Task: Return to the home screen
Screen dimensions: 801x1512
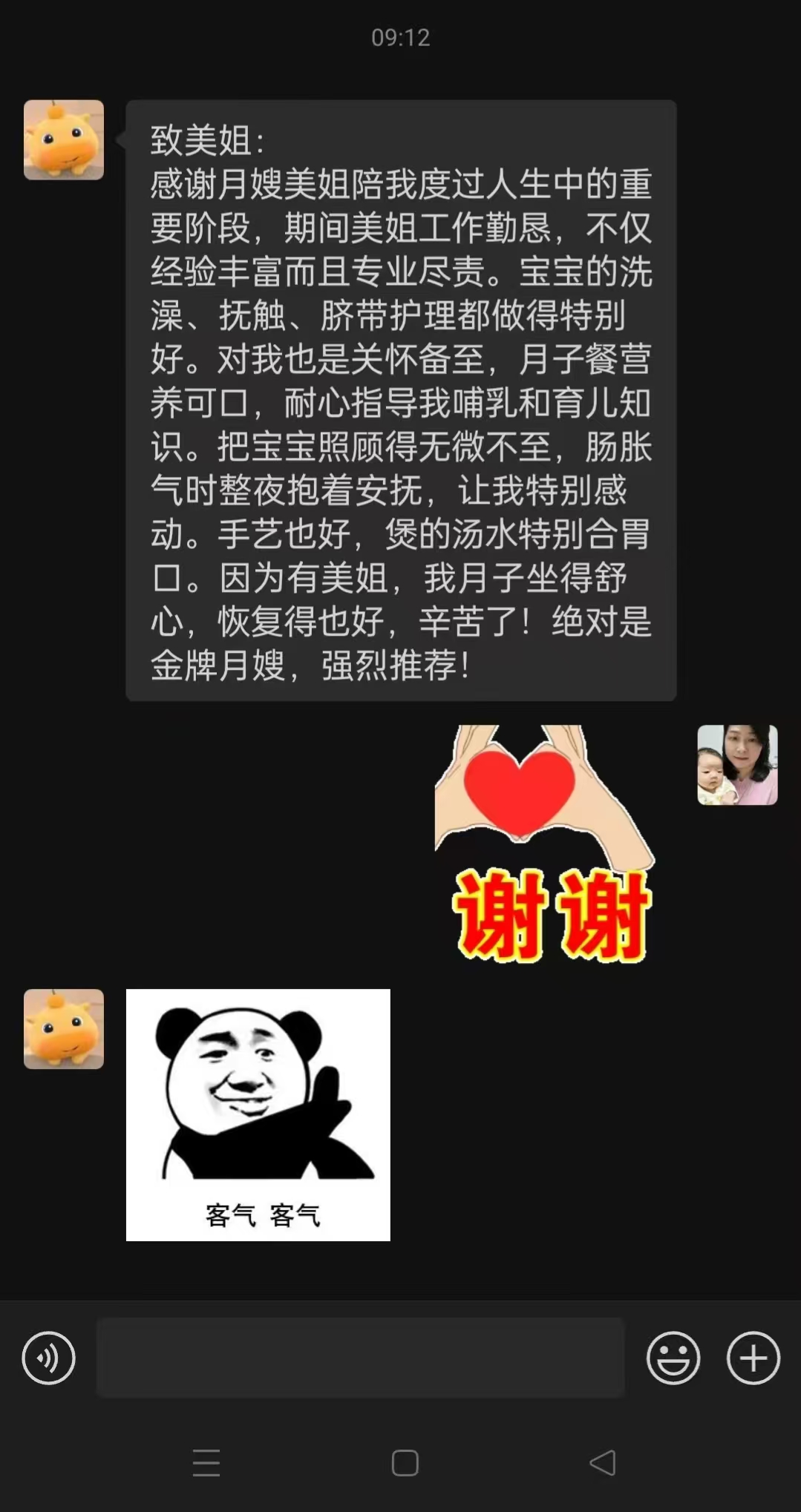Action: 405,1463
